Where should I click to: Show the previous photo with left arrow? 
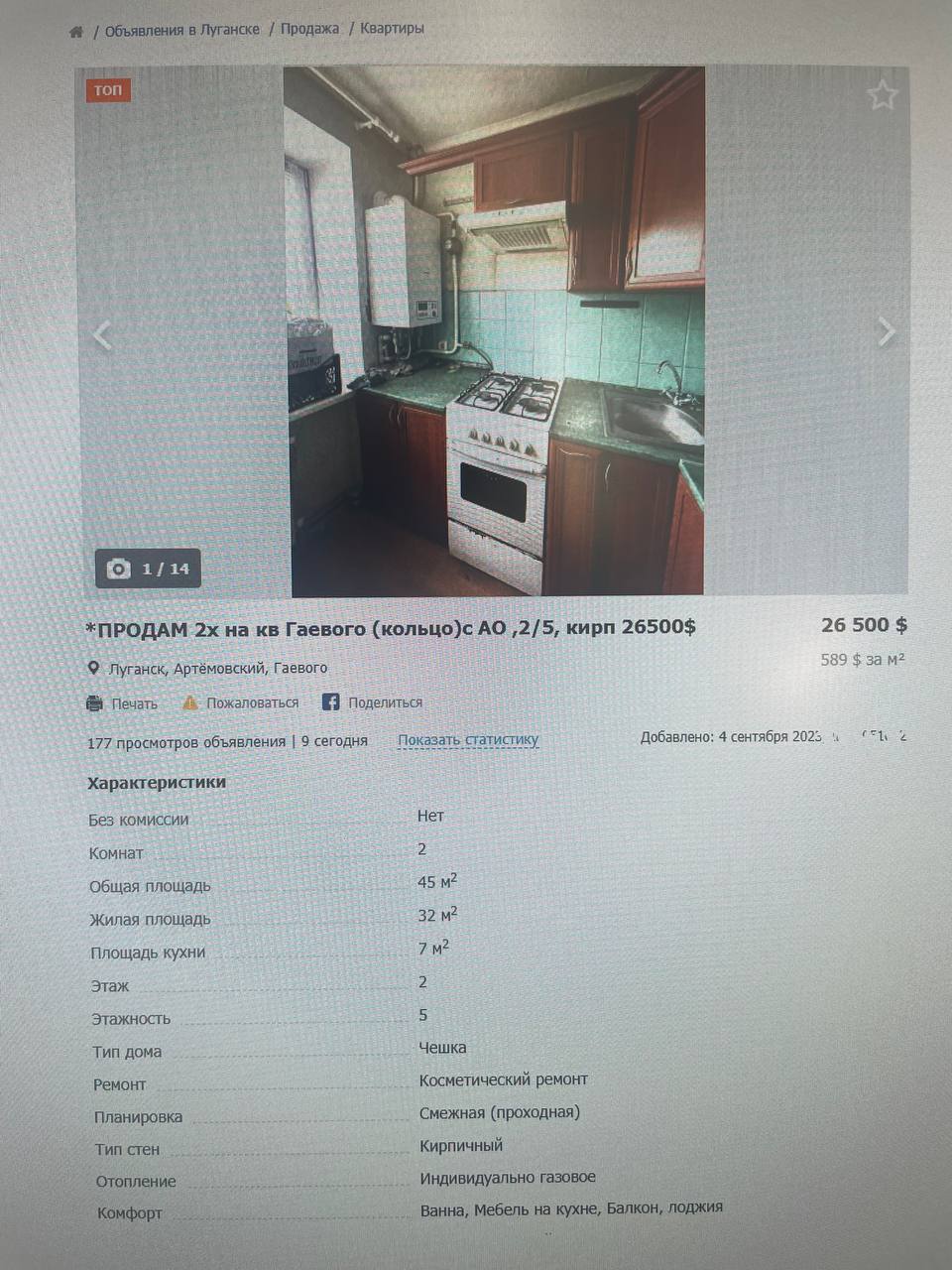(102, 335)
